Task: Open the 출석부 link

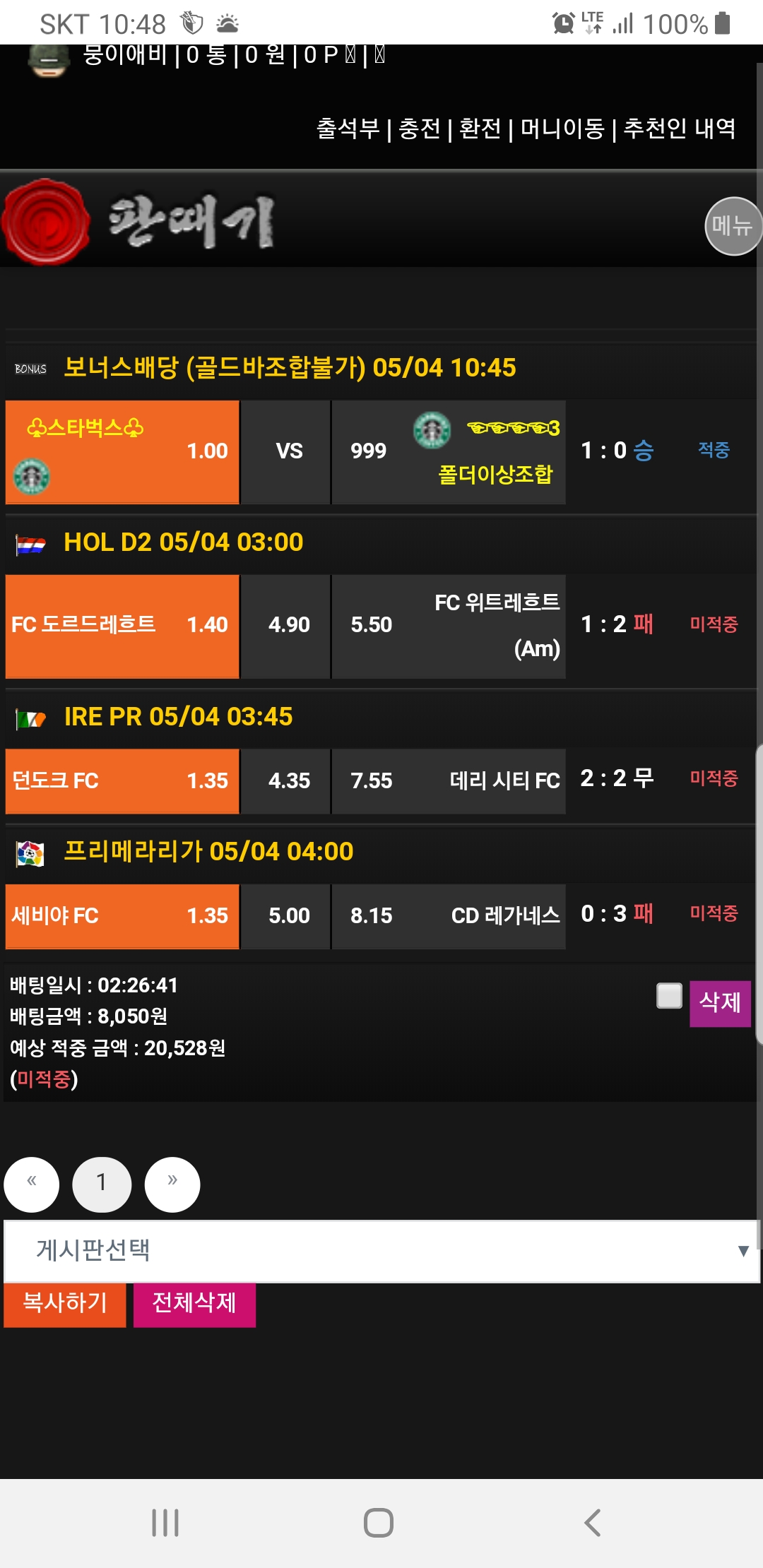Action: 348,129
